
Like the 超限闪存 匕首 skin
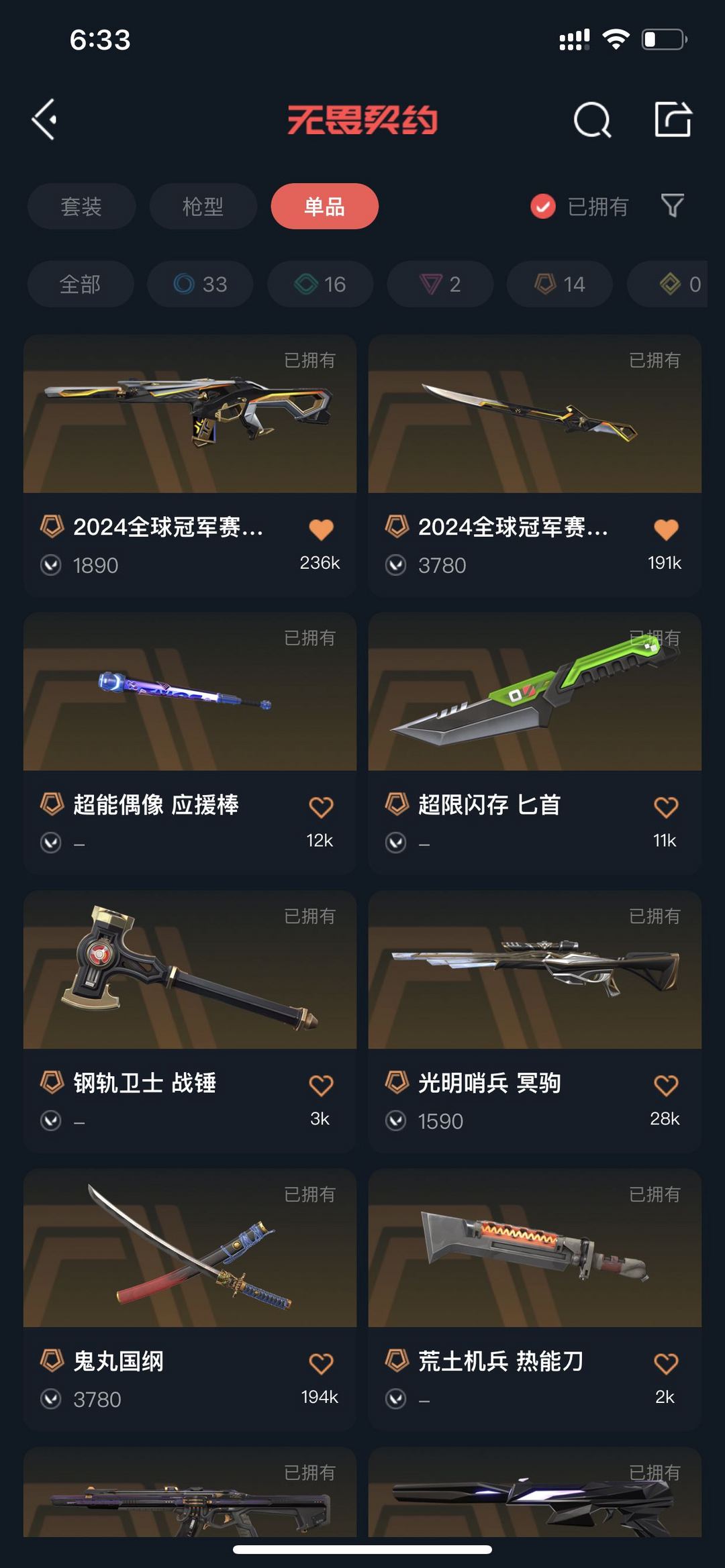(x=666, y=806)
